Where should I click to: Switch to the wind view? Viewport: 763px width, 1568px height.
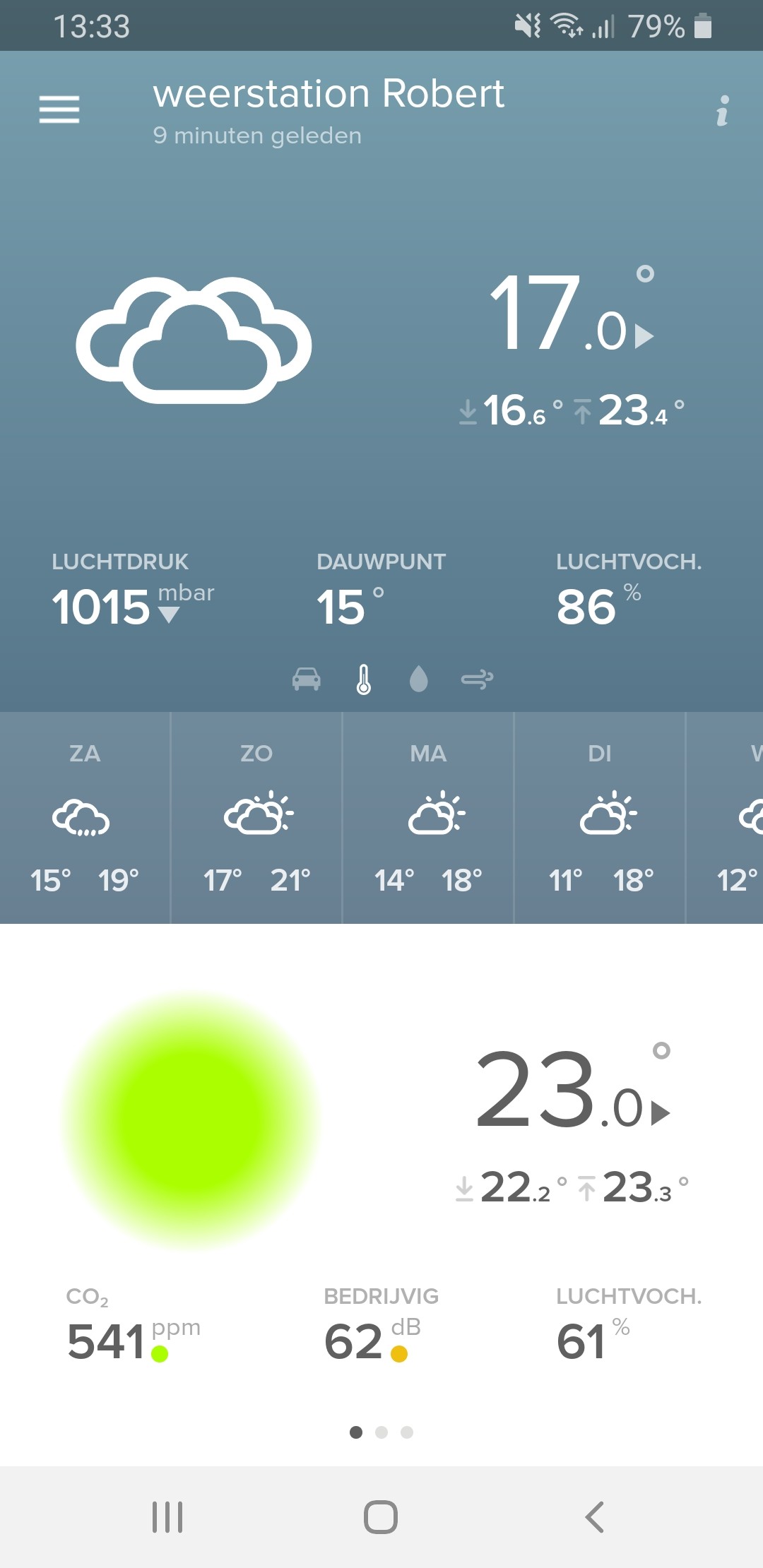pyautogui.click(x=477, y=679)
